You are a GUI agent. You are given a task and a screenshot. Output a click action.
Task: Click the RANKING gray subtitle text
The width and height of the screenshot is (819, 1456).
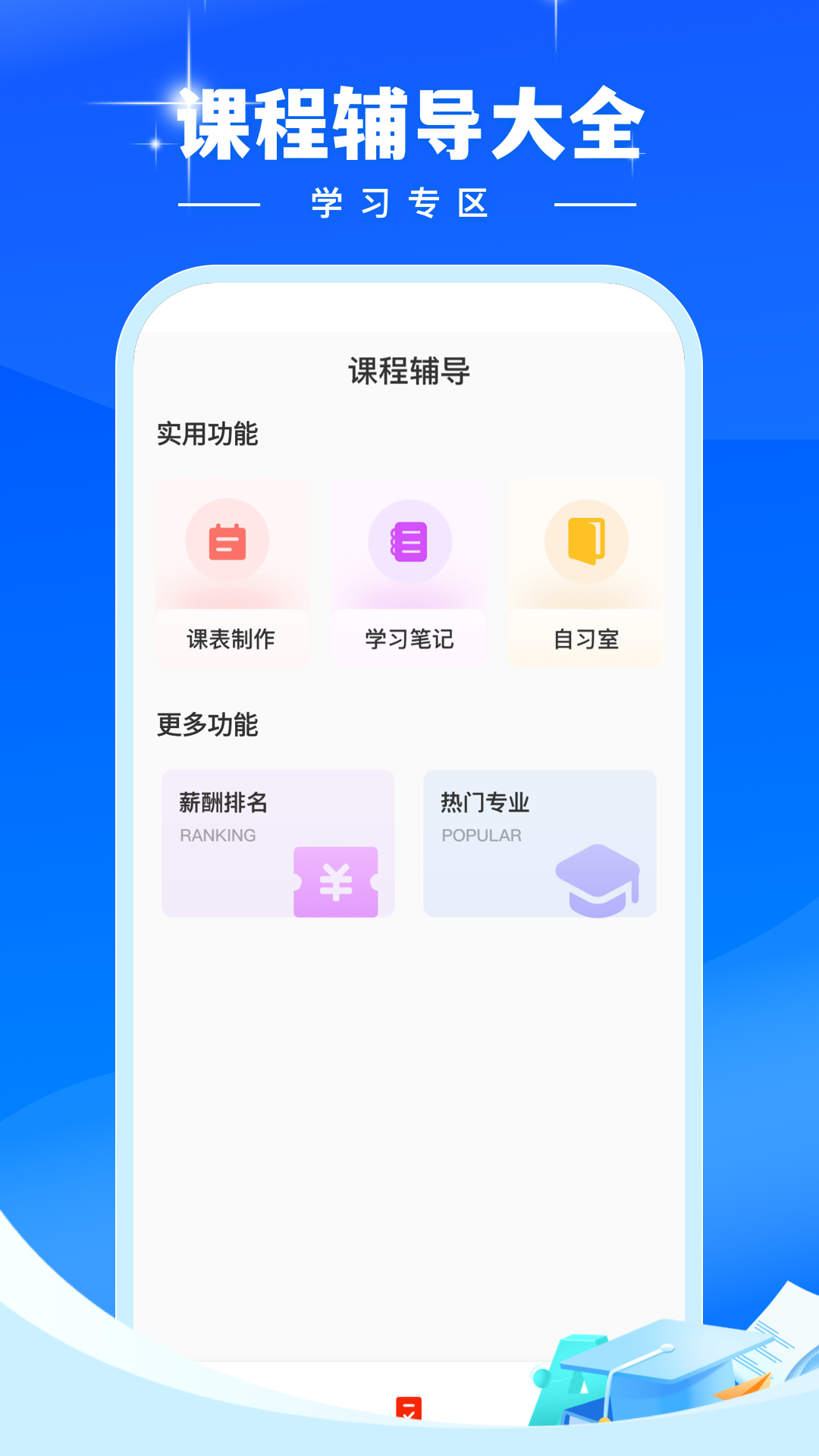(x=218, y=834)
